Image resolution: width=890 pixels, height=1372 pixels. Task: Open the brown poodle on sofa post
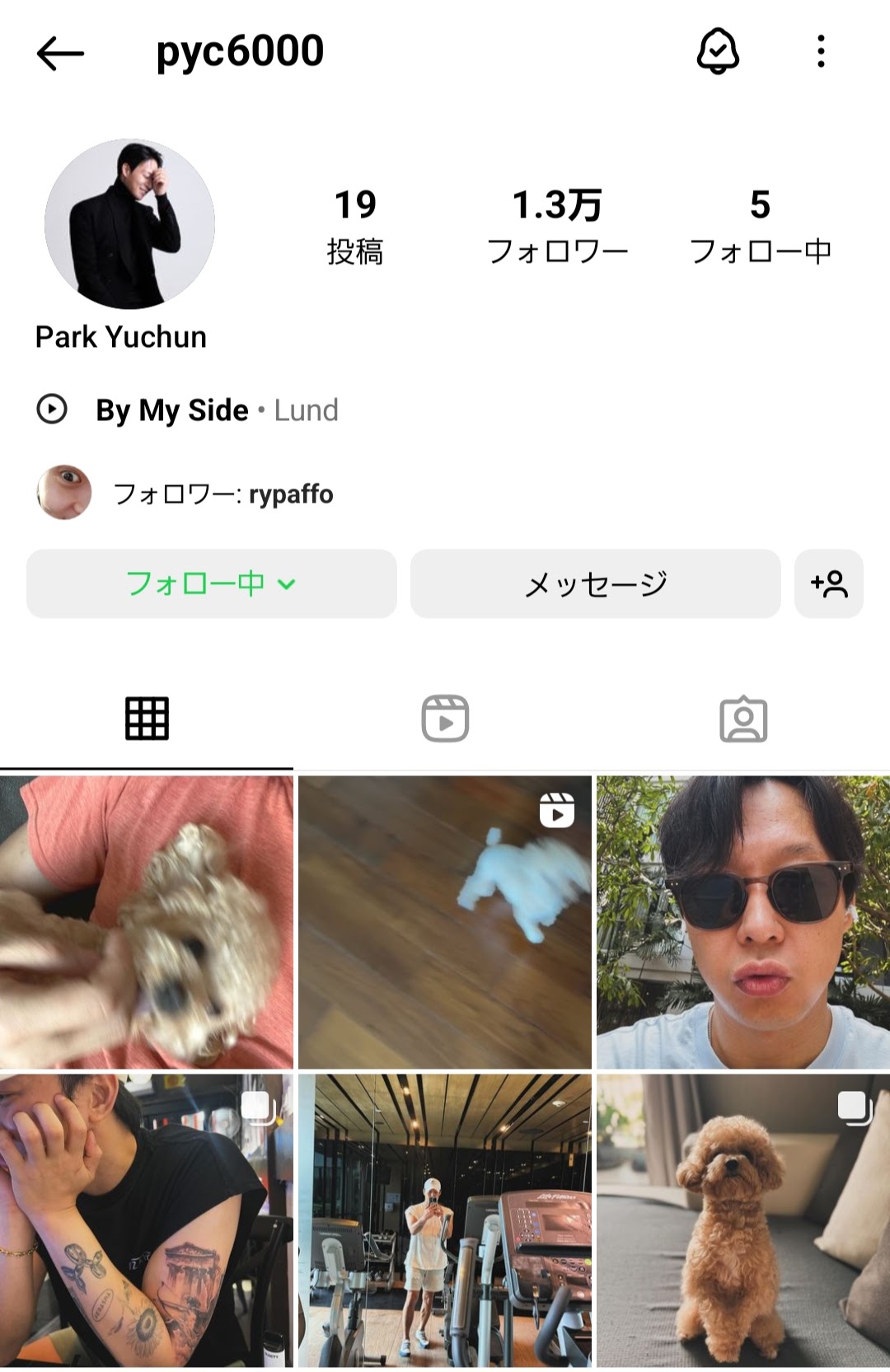click(743, 1221)
